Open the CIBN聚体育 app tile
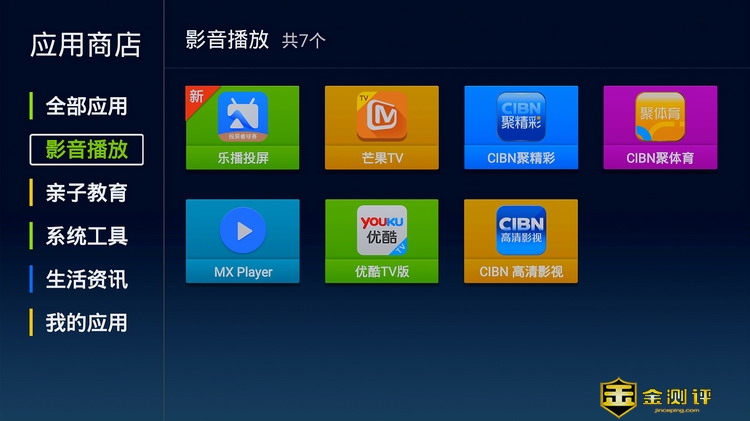 (660, 127)
